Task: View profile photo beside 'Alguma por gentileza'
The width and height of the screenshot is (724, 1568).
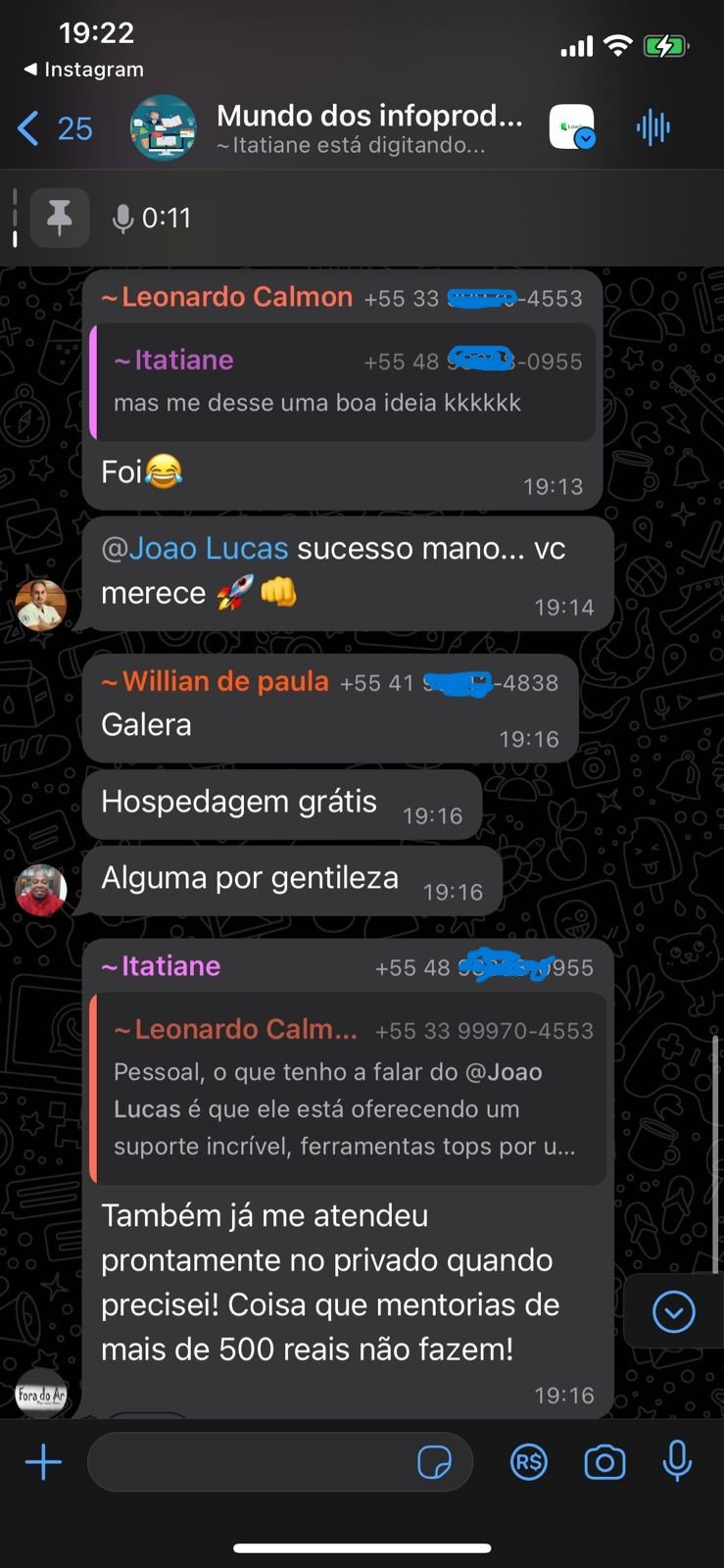Action: pyautogui.click(x=40, y=890)
